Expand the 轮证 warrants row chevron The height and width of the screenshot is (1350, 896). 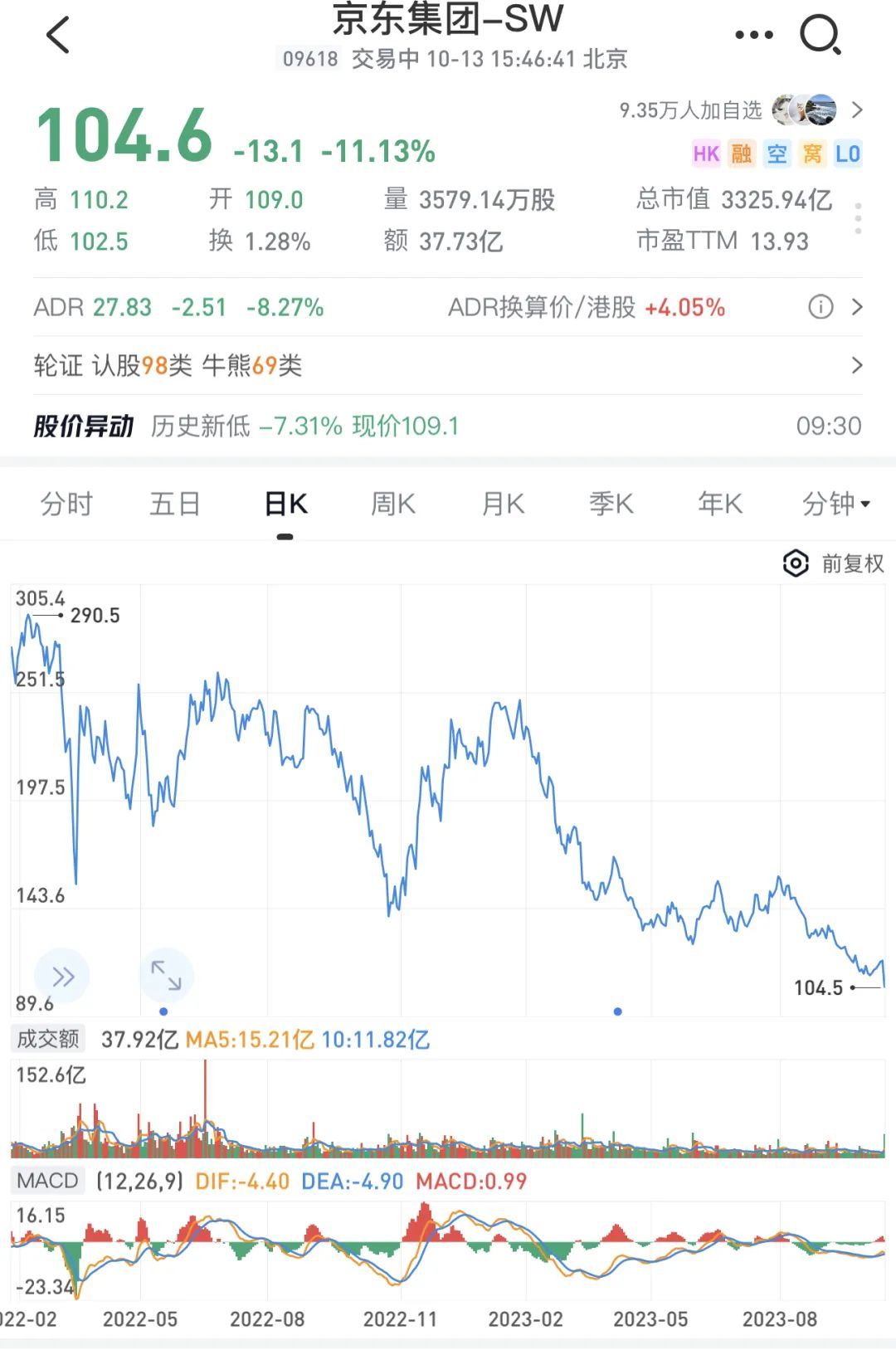[859, 365]
